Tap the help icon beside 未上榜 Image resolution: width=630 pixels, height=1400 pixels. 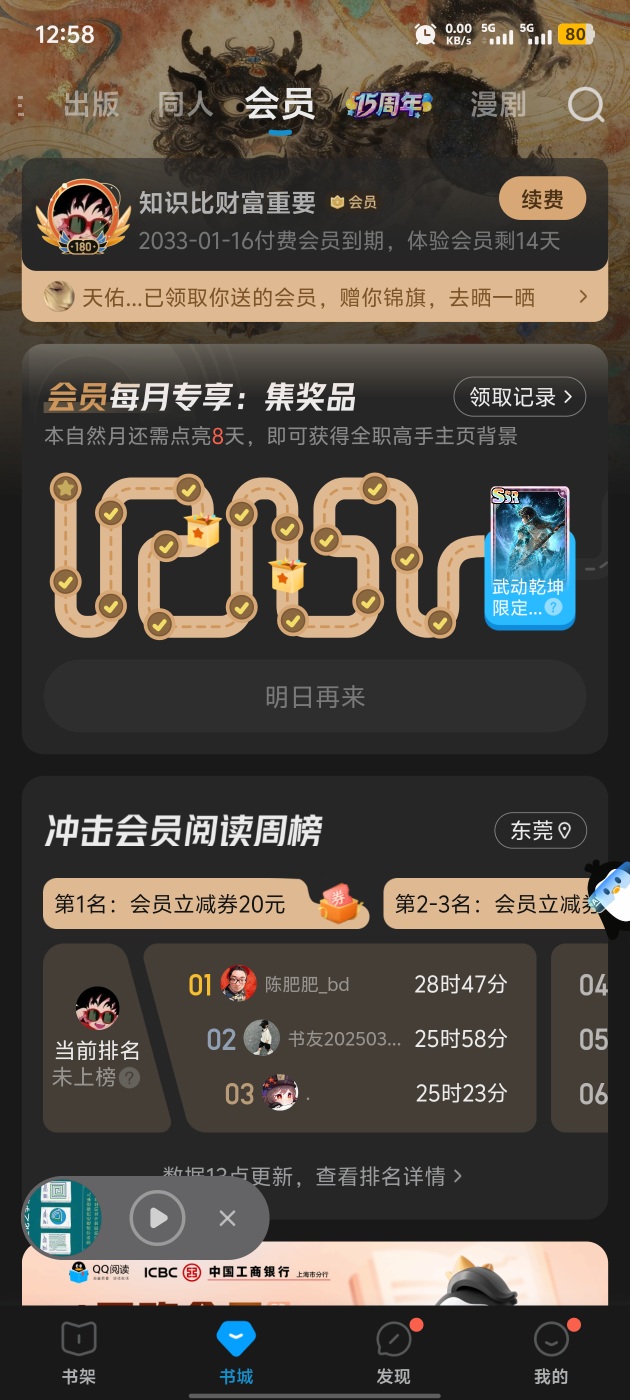[x=129, y=1078]
